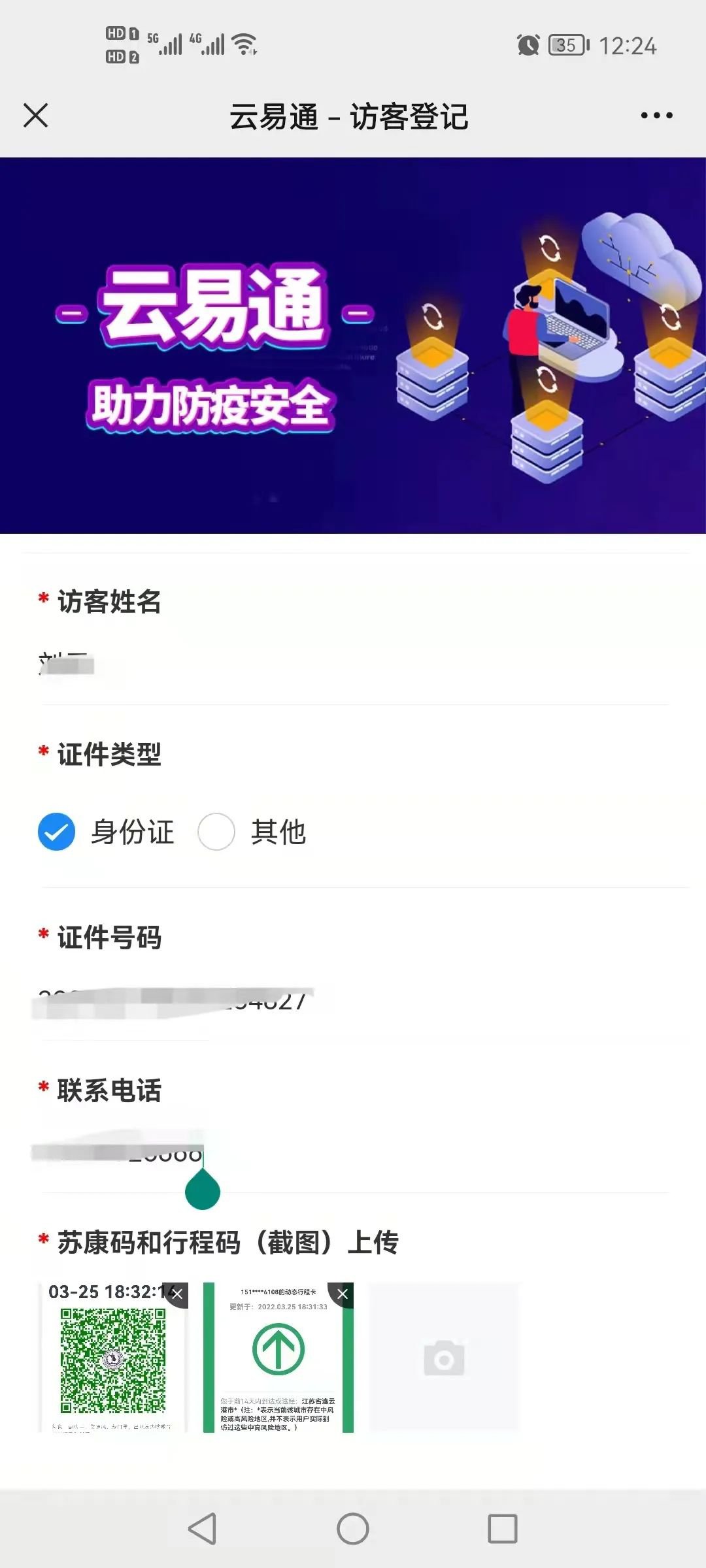
Task: Delete the uploaded travel card screenshot
Action: tap(342, 1294)
